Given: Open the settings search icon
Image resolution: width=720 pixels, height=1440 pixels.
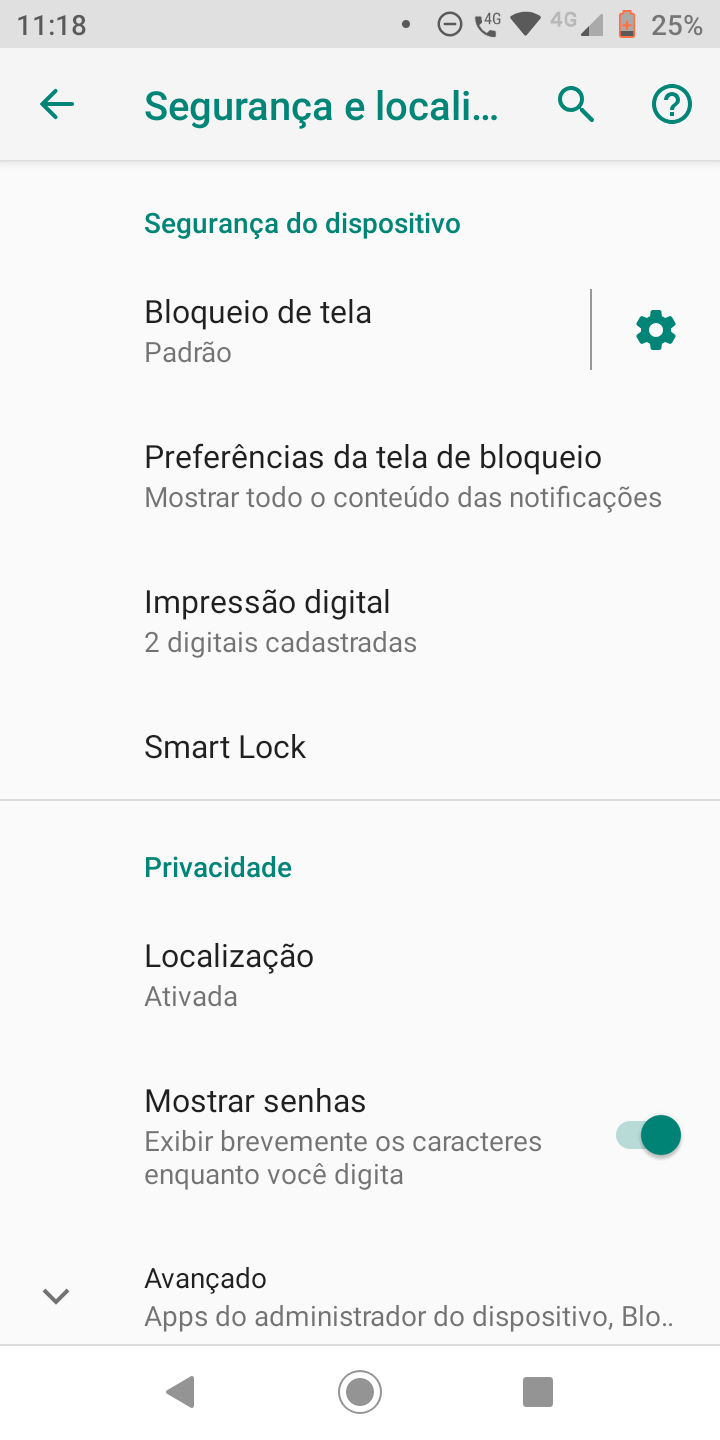Looking at the screenshot, I should click(x=576, y=104).
